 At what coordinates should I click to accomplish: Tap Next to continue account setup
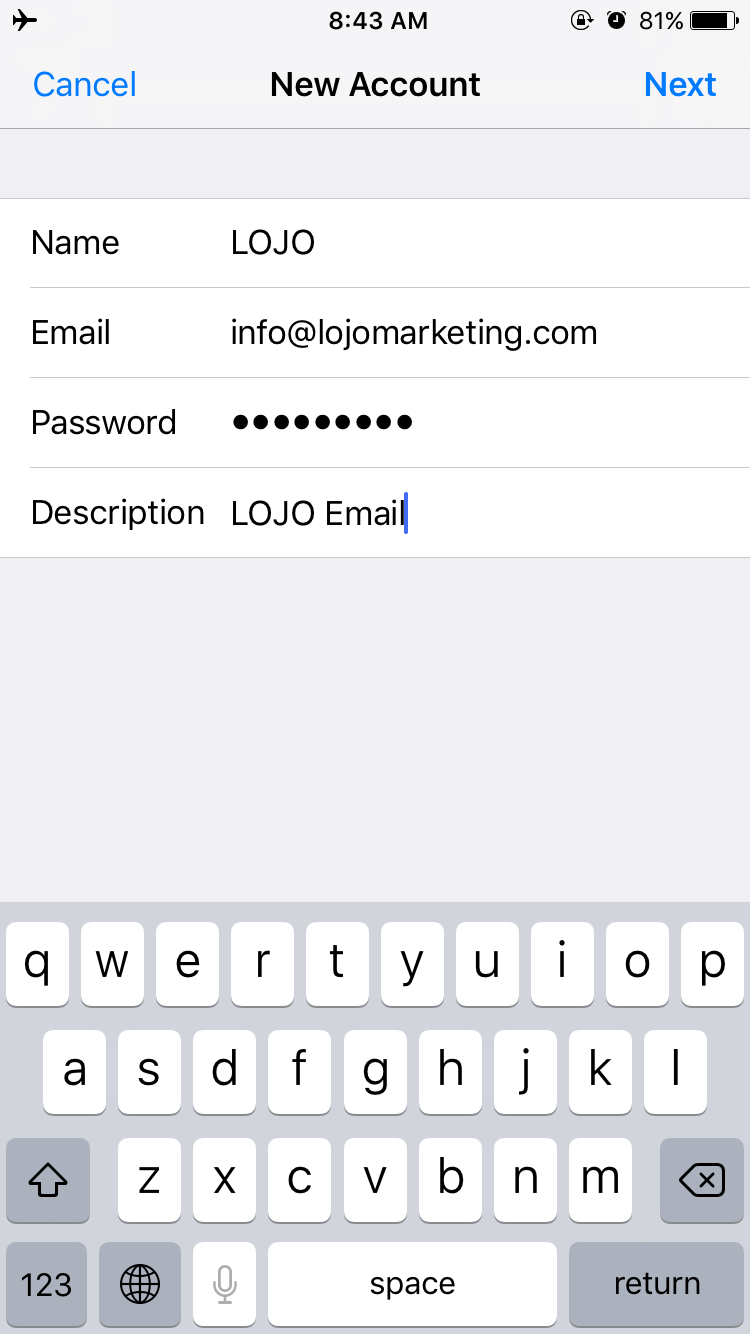pyautogui.click(x=680, y=85)
